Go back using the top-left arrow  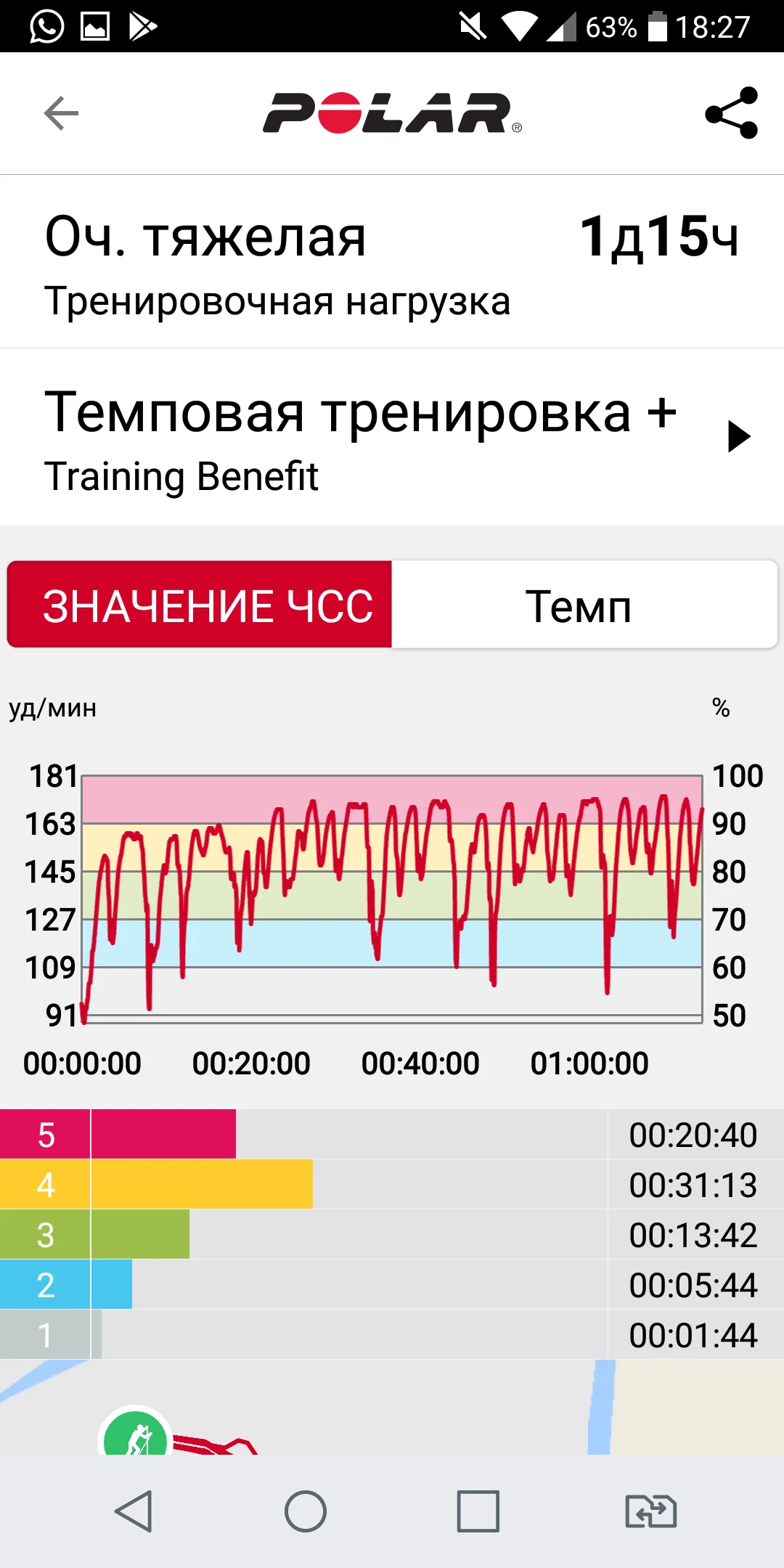point(61,113)
